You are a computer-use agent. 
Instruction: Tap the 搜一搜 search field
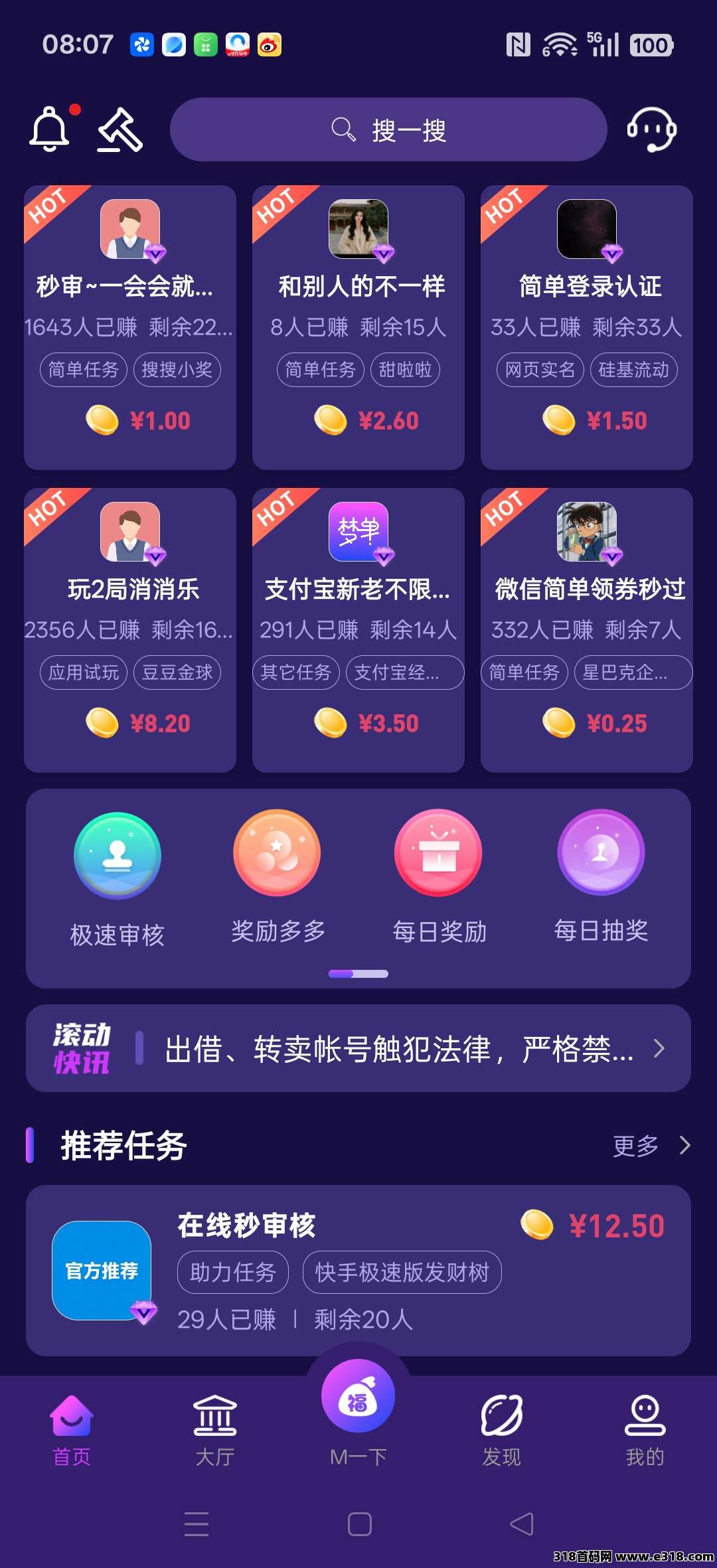tap(388, 129)
